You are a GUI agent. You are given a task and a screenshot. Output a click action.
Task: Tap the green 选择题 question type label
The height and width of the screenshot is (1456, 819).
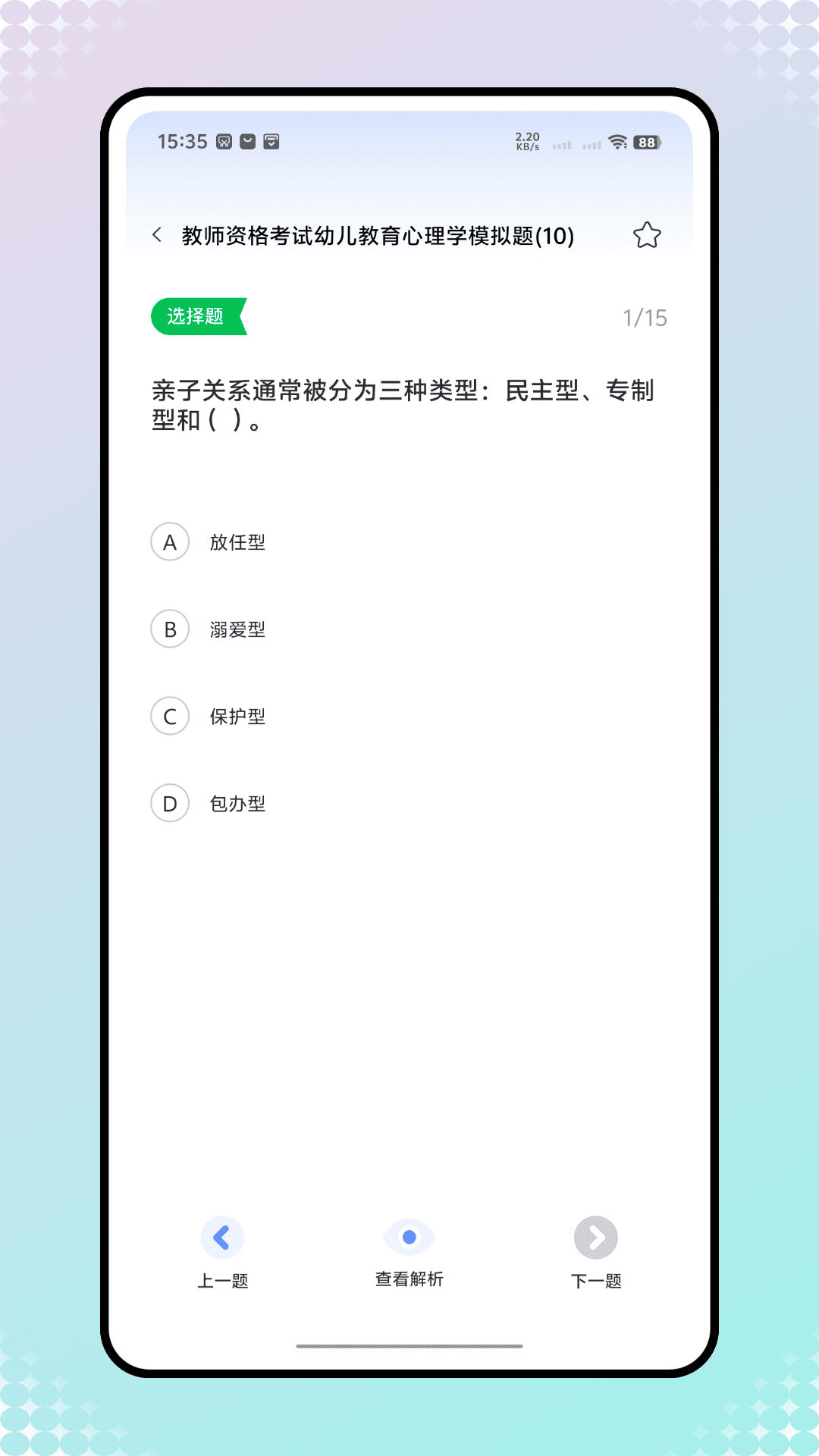point(196,316)
